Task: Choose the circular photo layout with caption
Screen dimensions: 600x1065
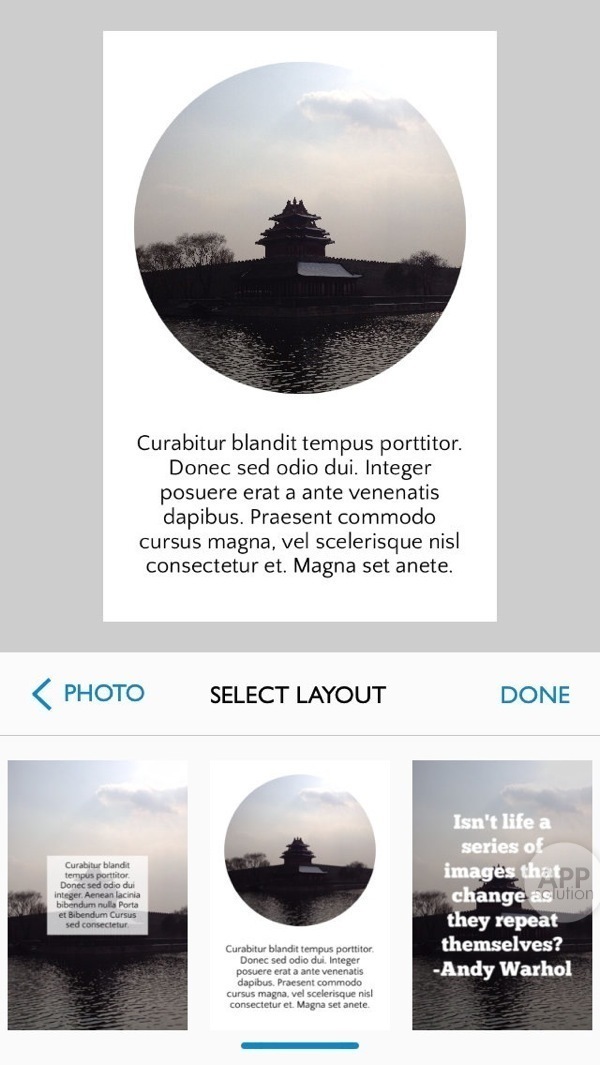Action: (x=300, y=895)
